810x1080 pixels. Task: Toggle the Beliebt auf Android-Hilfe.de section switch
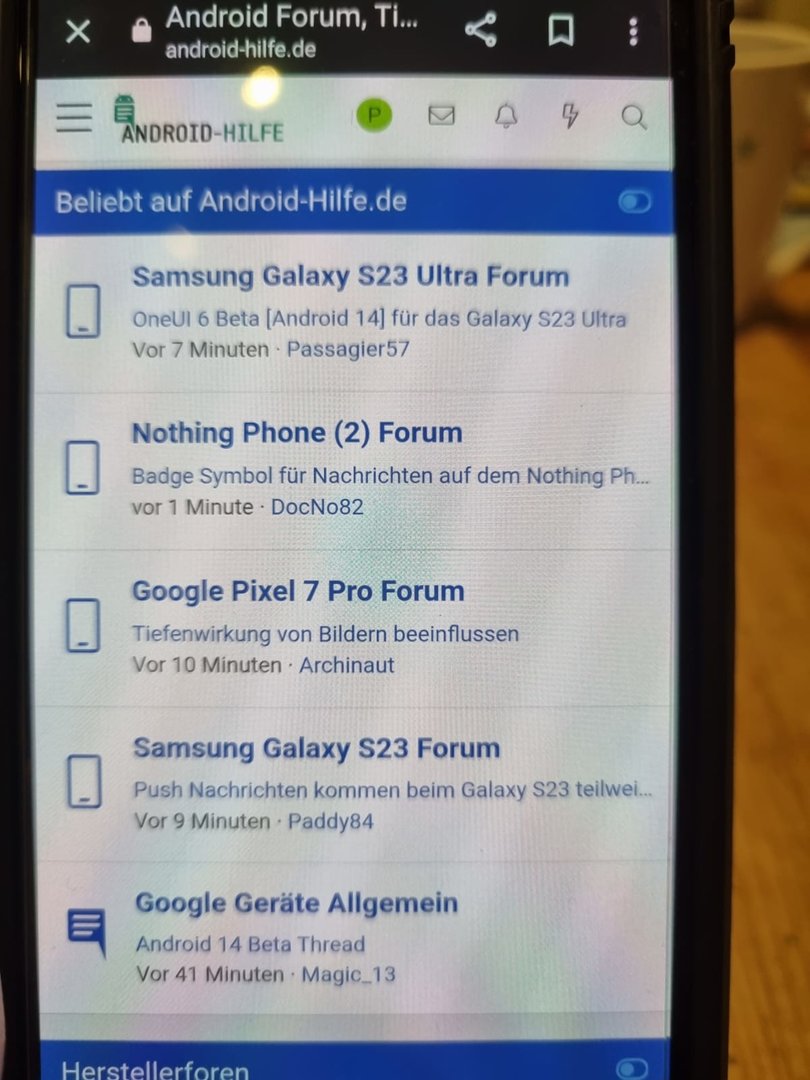pos(634,202)
